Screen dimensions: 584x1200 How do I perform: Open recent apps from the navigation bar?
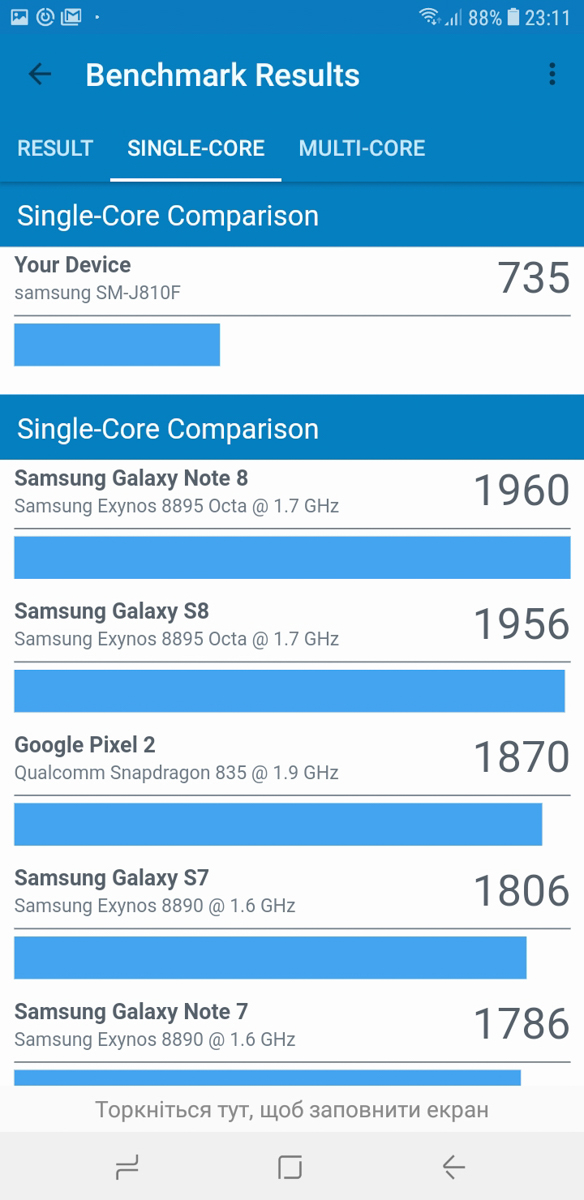127,1167
